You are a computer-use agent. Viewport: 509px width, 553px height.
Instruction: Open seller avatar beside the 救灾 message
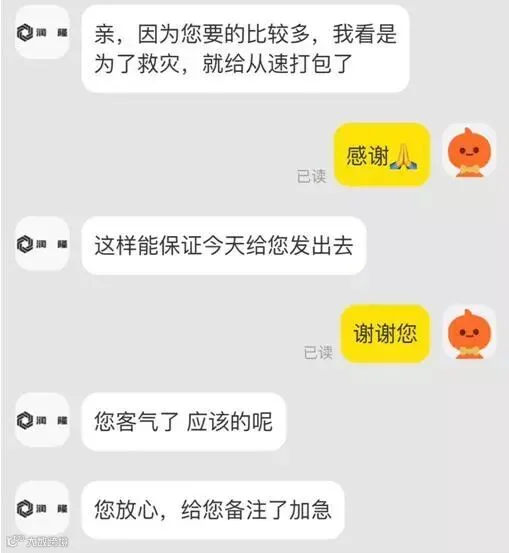pyautogui.click(x=42, y=32)
